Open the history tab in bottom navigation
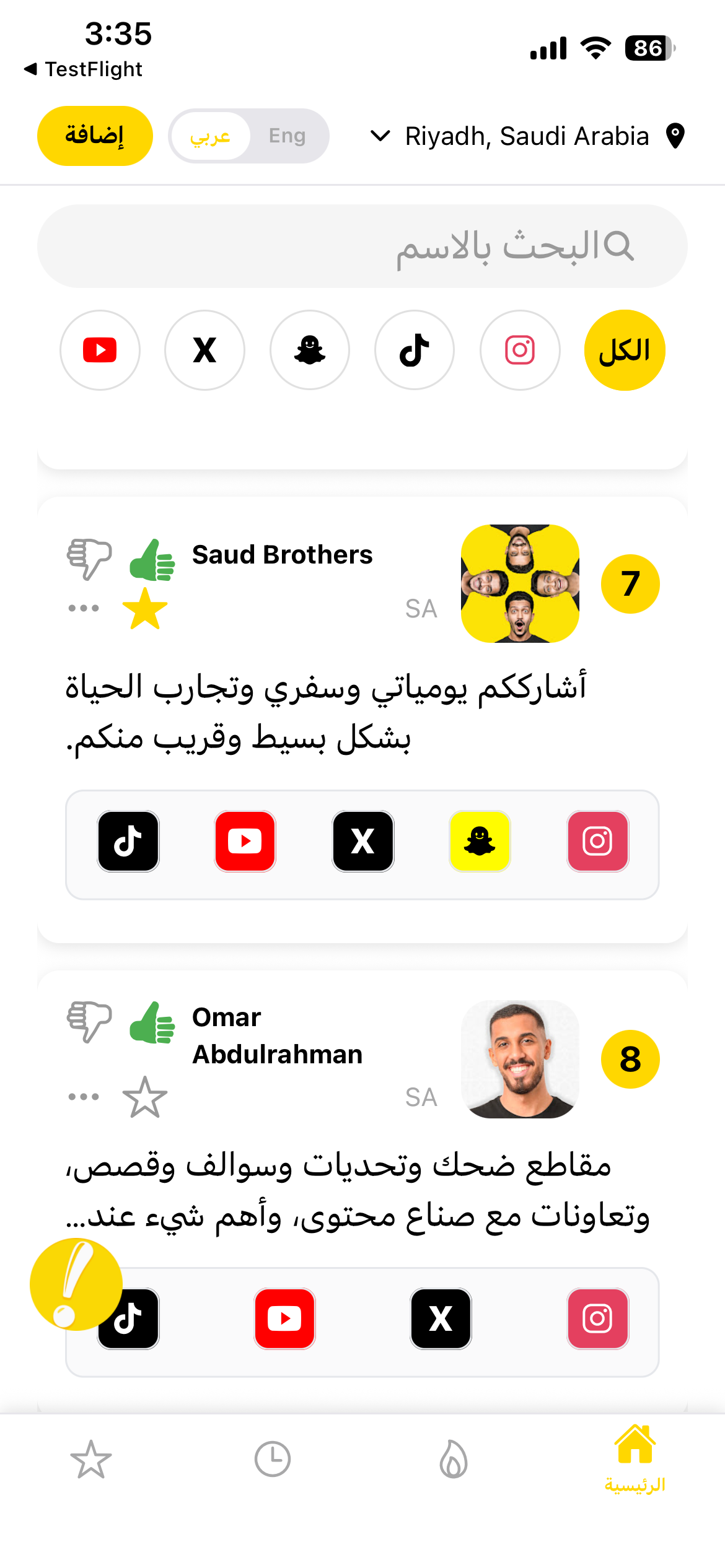 272,1459
